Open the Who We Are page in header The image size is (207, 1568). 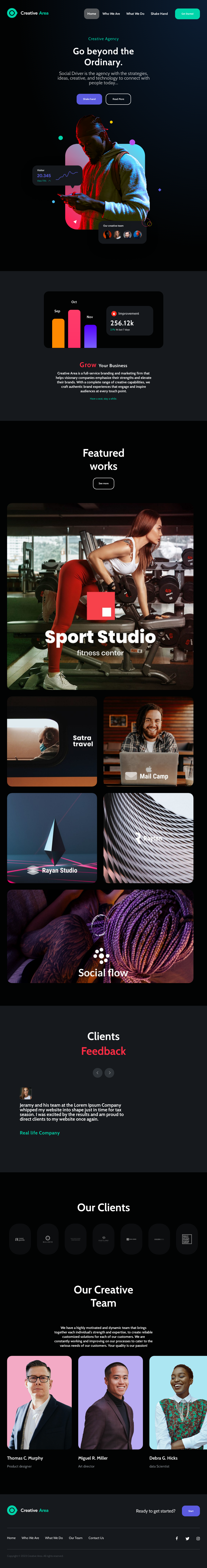pyautogui.click(x=111, y=13)
